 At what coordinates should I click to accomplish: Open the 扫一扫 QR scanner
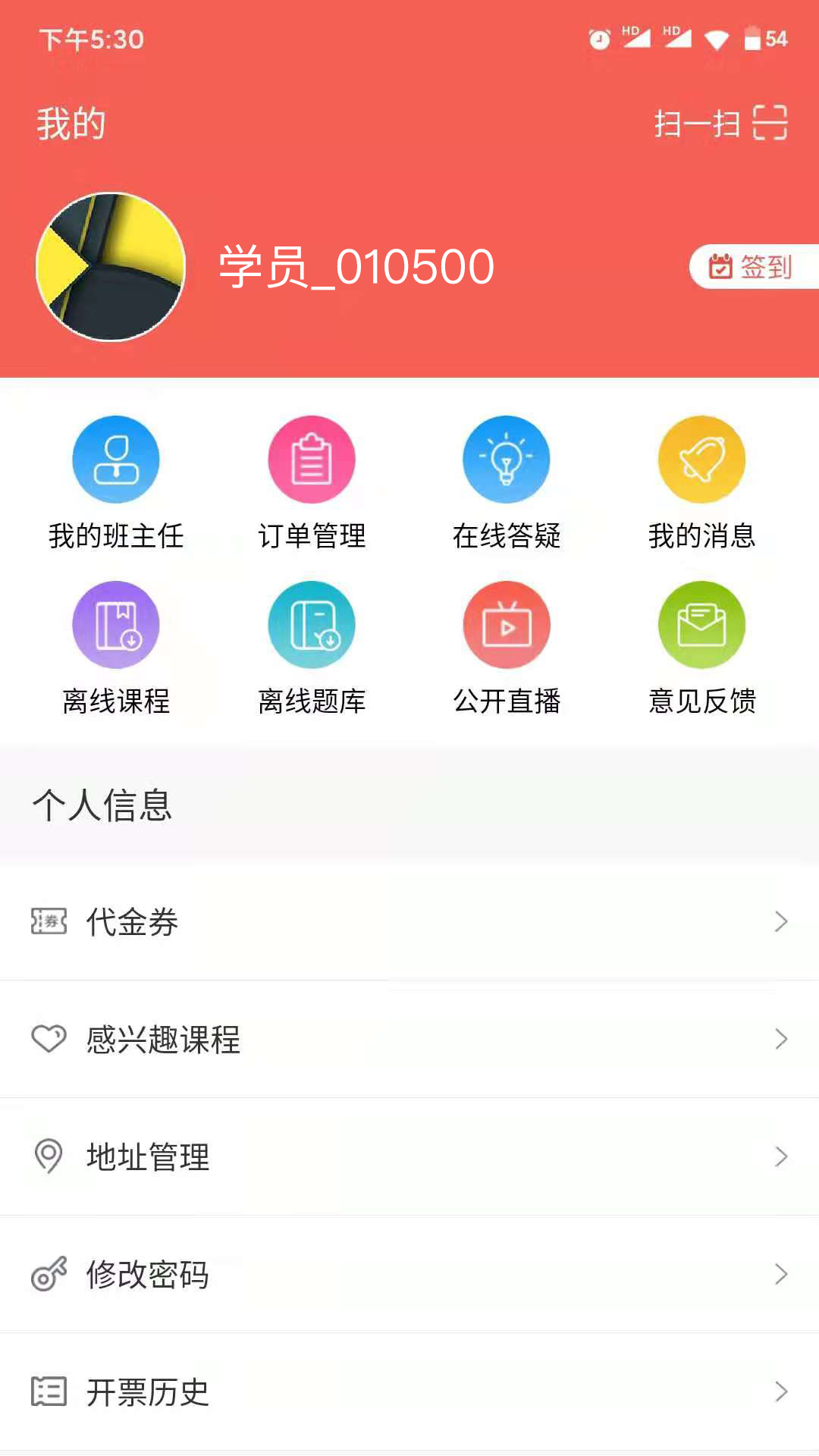tap(719, 124)
